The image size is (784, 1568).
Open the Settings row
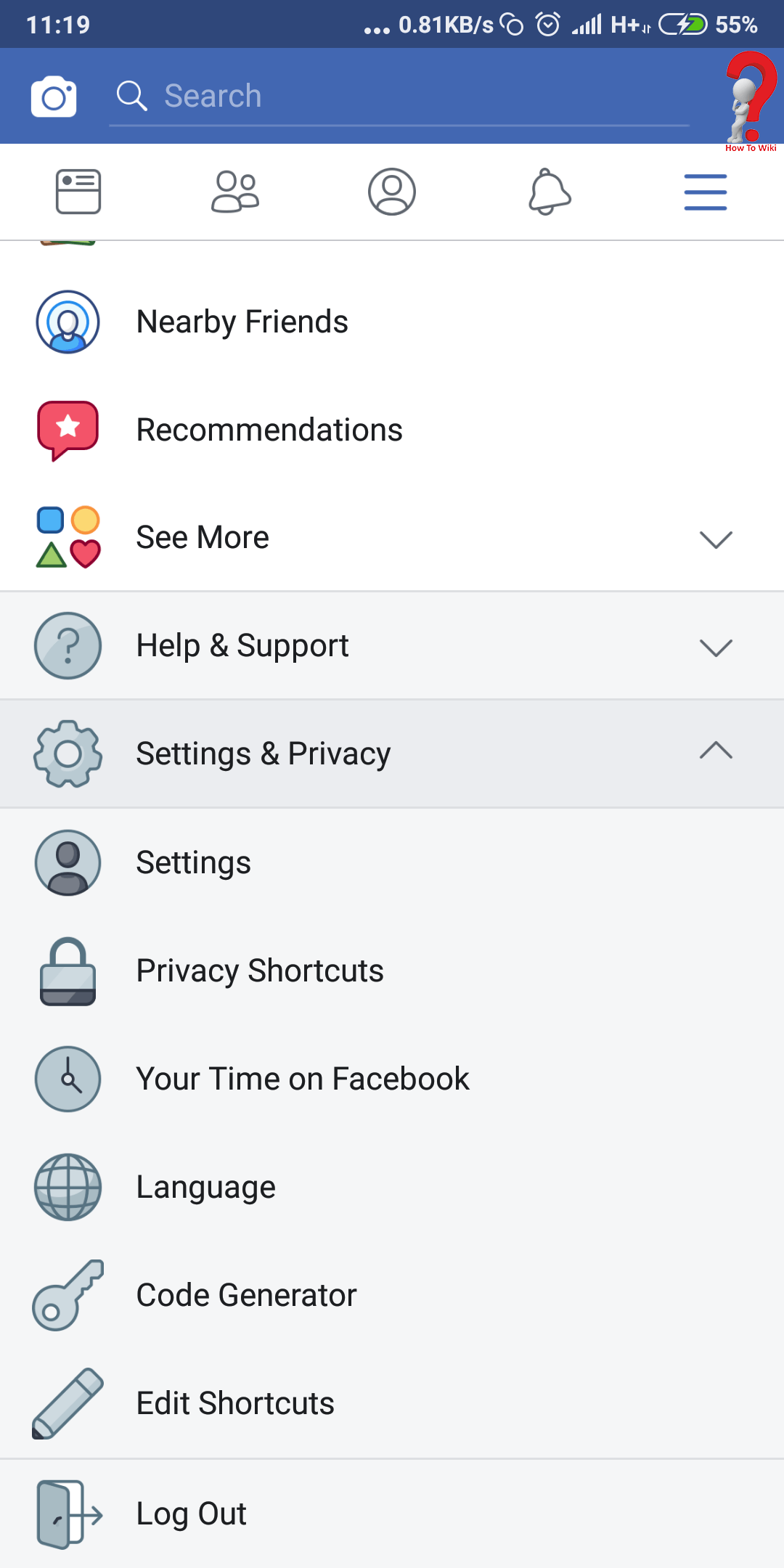(x=194, y=862)
